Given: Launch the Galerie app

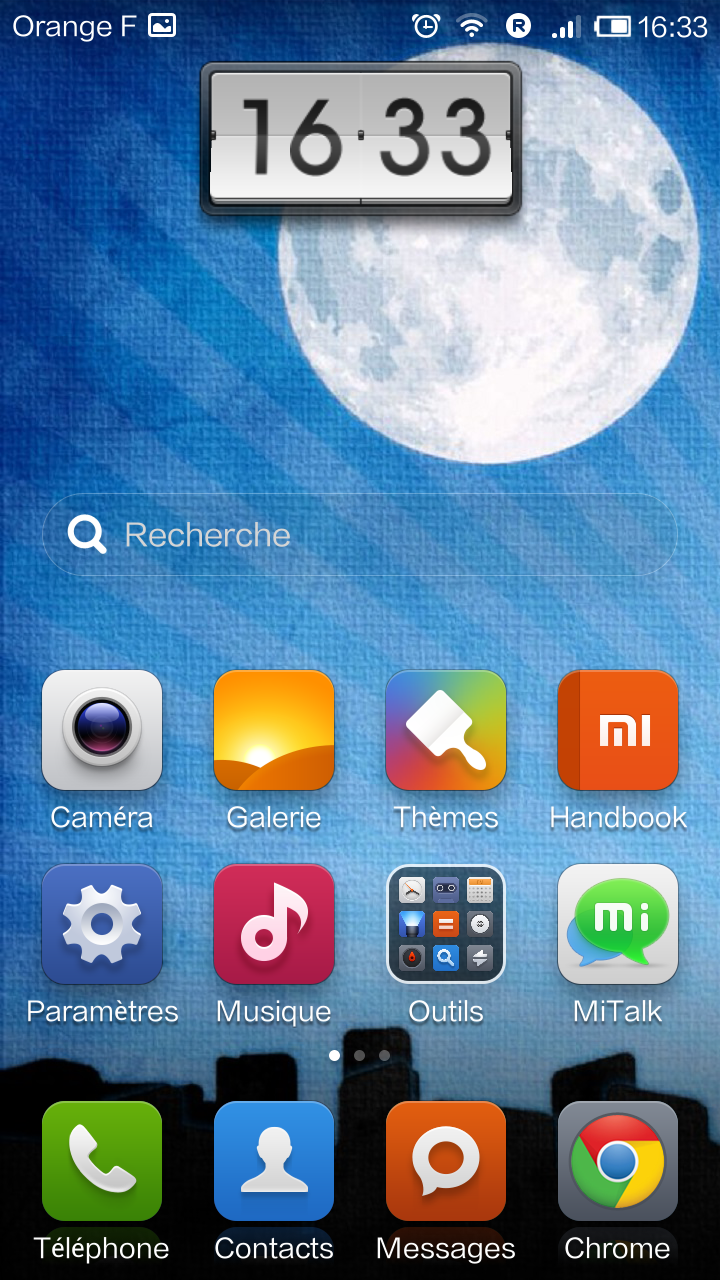Looking at the screenshot, I should coord(274,731).
